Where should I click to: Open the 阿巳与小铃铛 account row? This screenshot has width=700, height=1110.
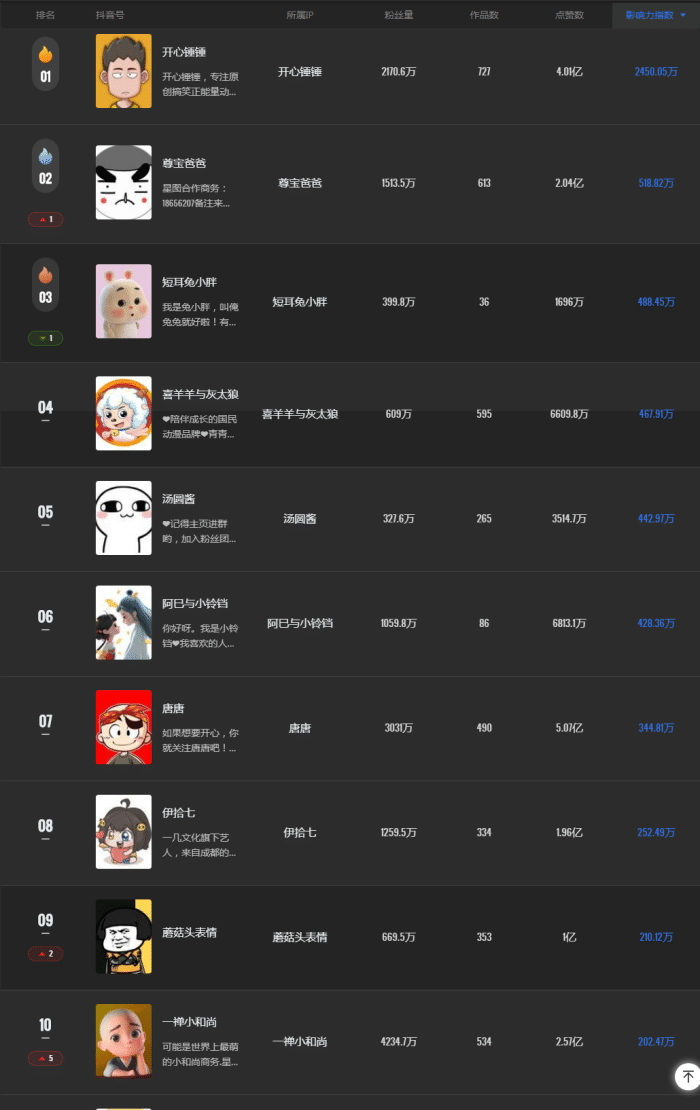pyautogui.click(x=195, y=603)
